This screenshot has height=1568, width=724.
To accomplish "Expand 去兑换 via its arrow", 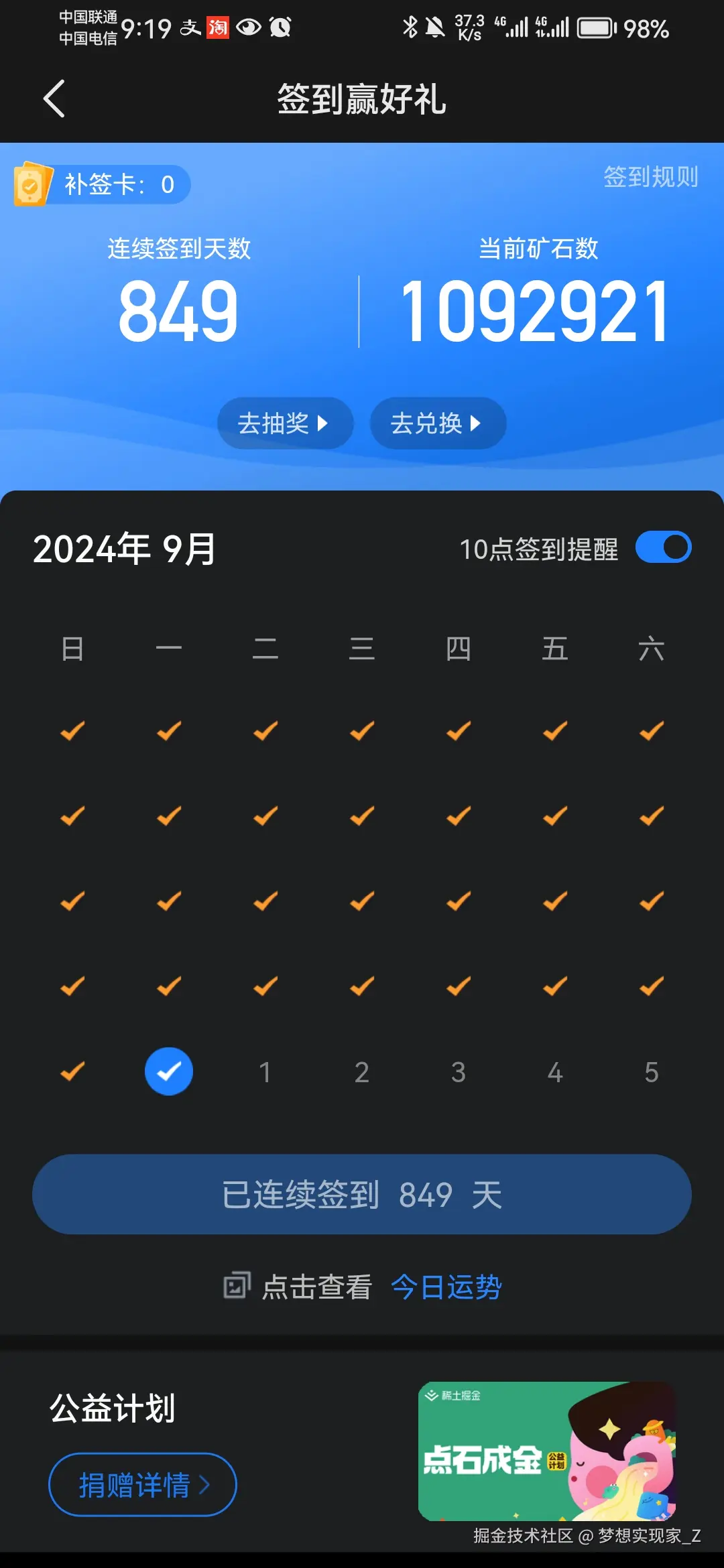I will pyautogui.click(x=476, y=423).
